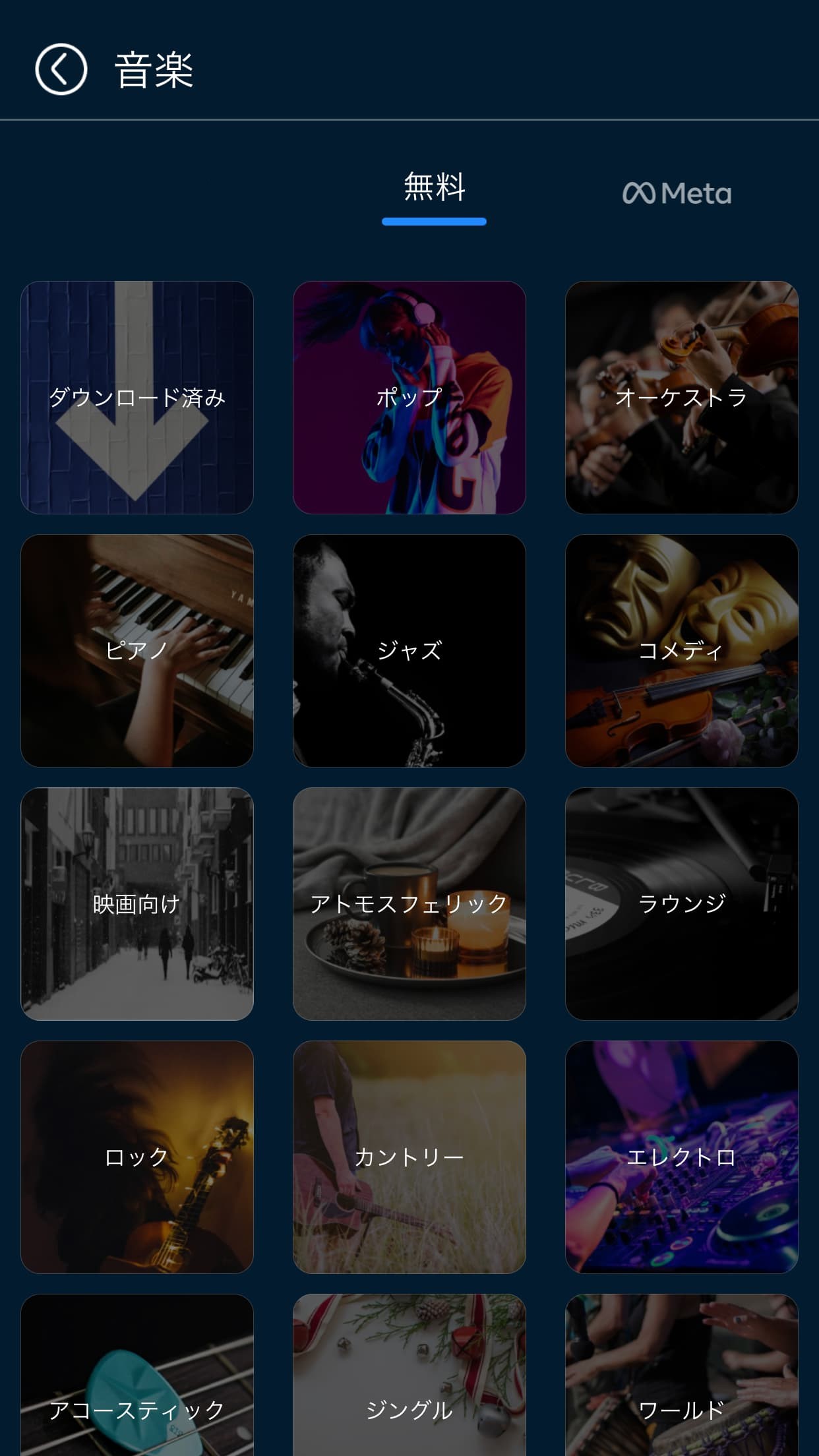Open the ダウンロード済み category

tap(137, 398)
